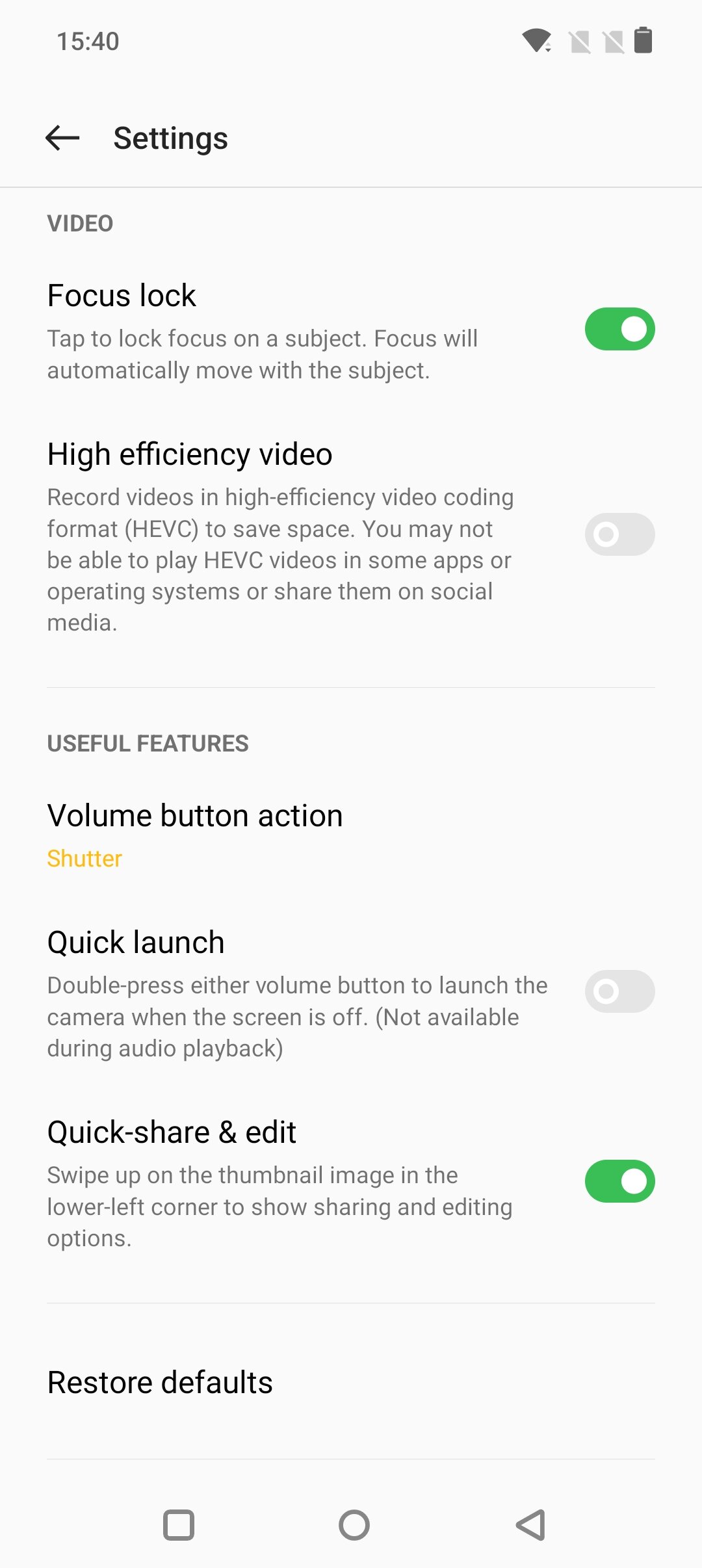
Task: Turn on Quick launch
Action: 619,991
